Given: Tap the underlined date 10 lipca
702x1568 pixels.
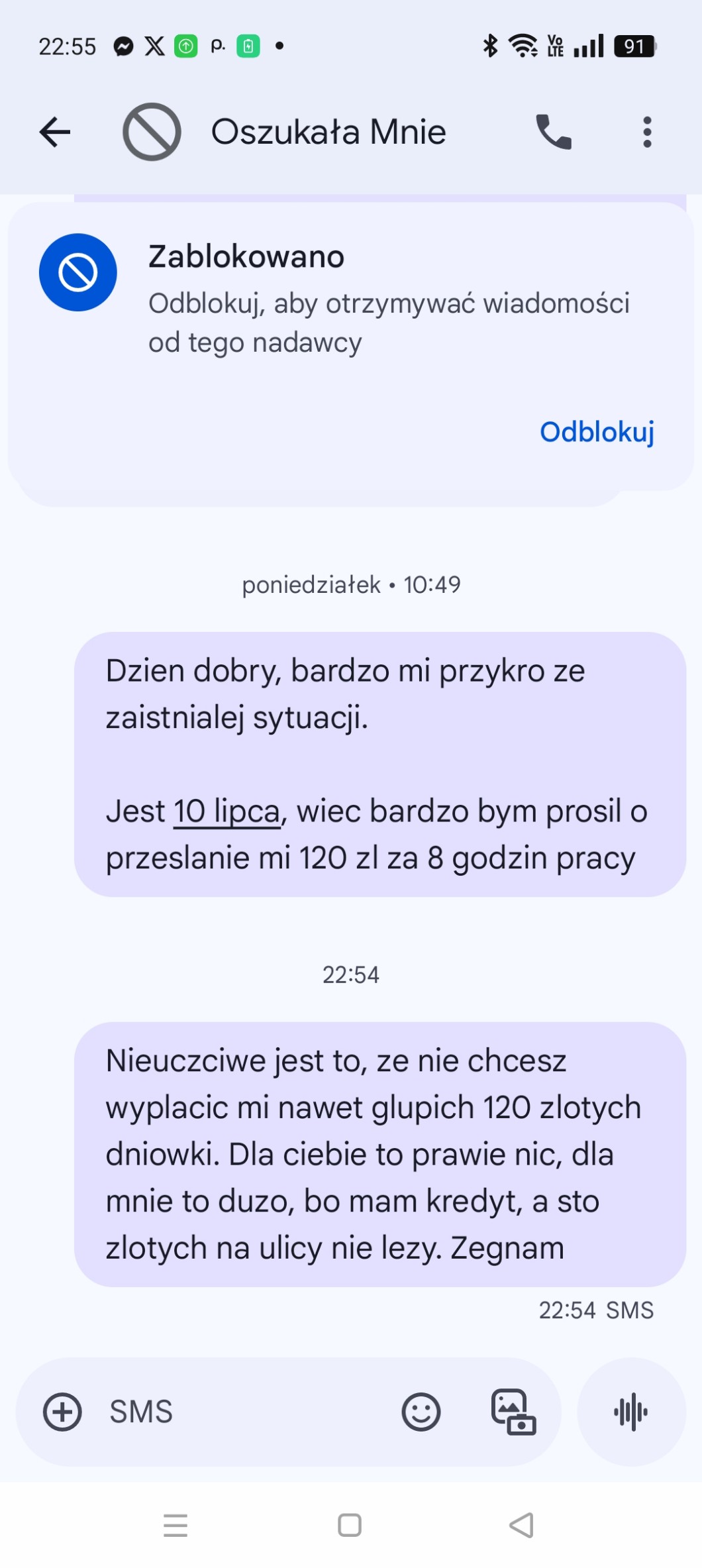Looking at the screenshot, I should click(x=226, y=811).
